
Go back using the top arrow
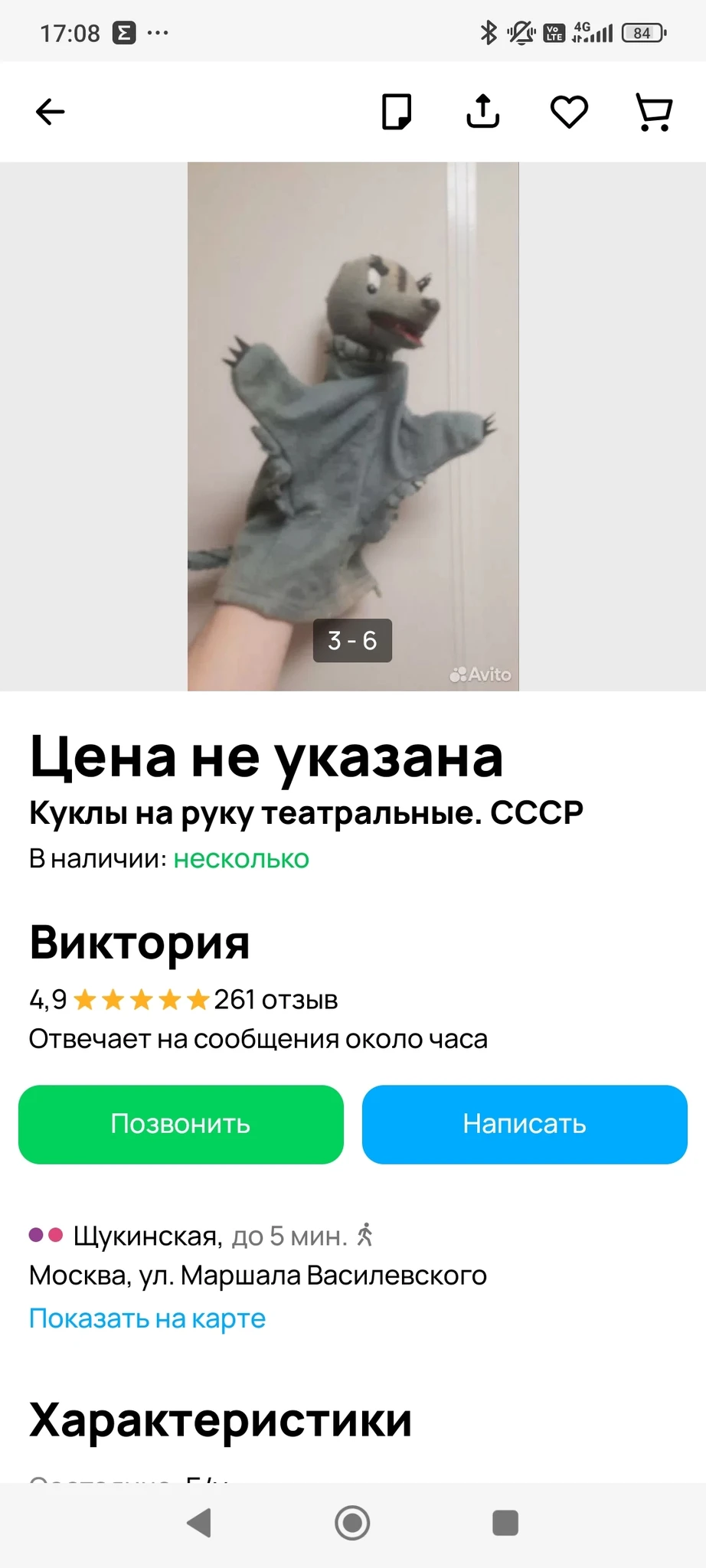[x=51, y=112]
